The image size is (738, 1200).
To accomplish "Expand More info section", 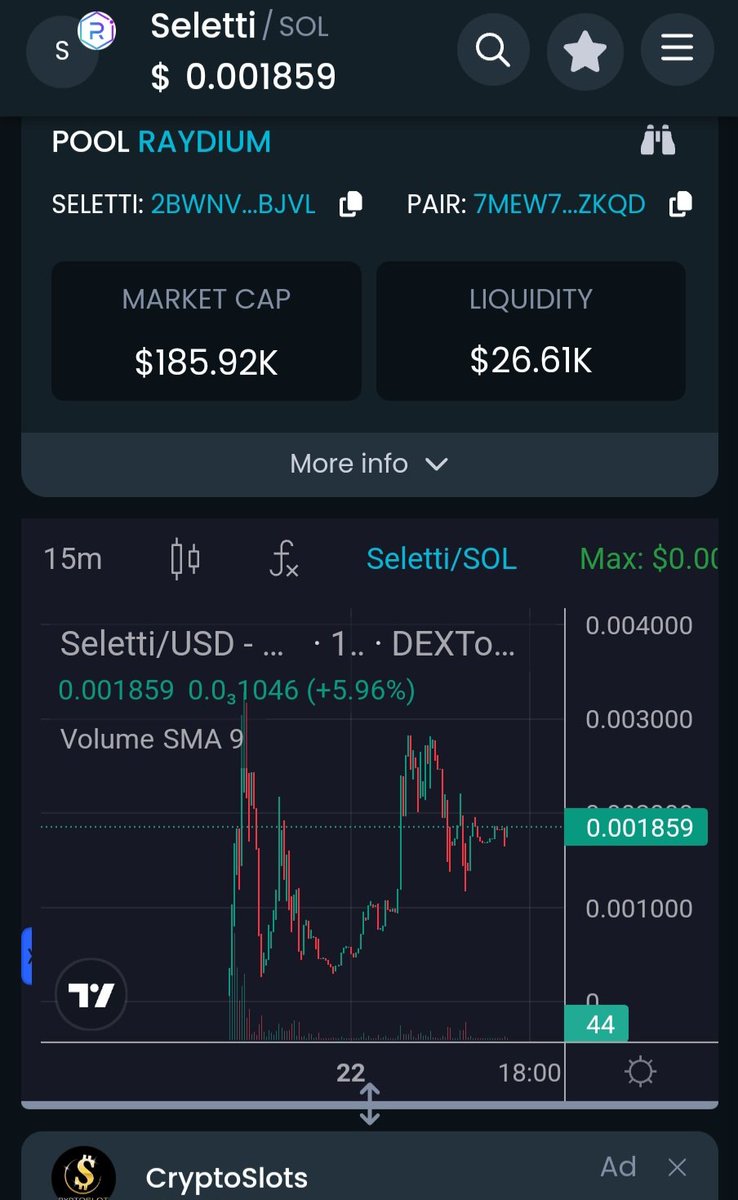I will coord(369,464).
